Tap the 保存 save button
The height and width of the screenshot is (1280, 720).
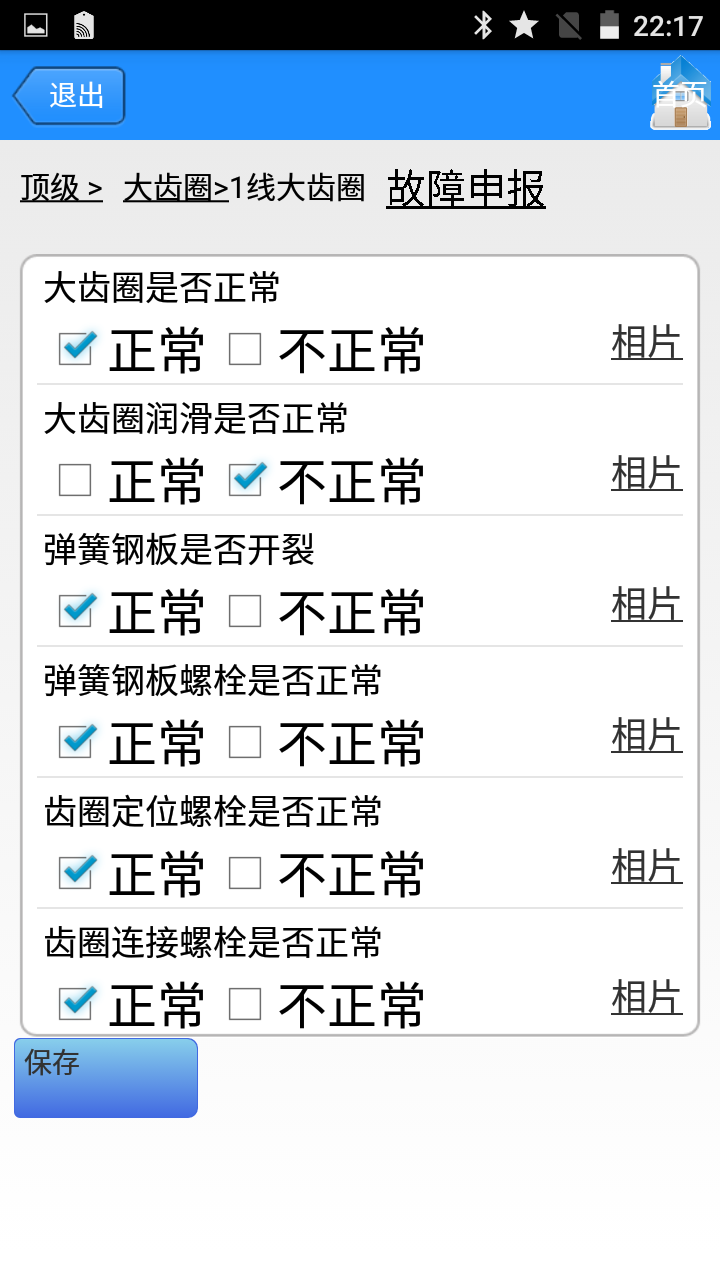(106, 1077)
